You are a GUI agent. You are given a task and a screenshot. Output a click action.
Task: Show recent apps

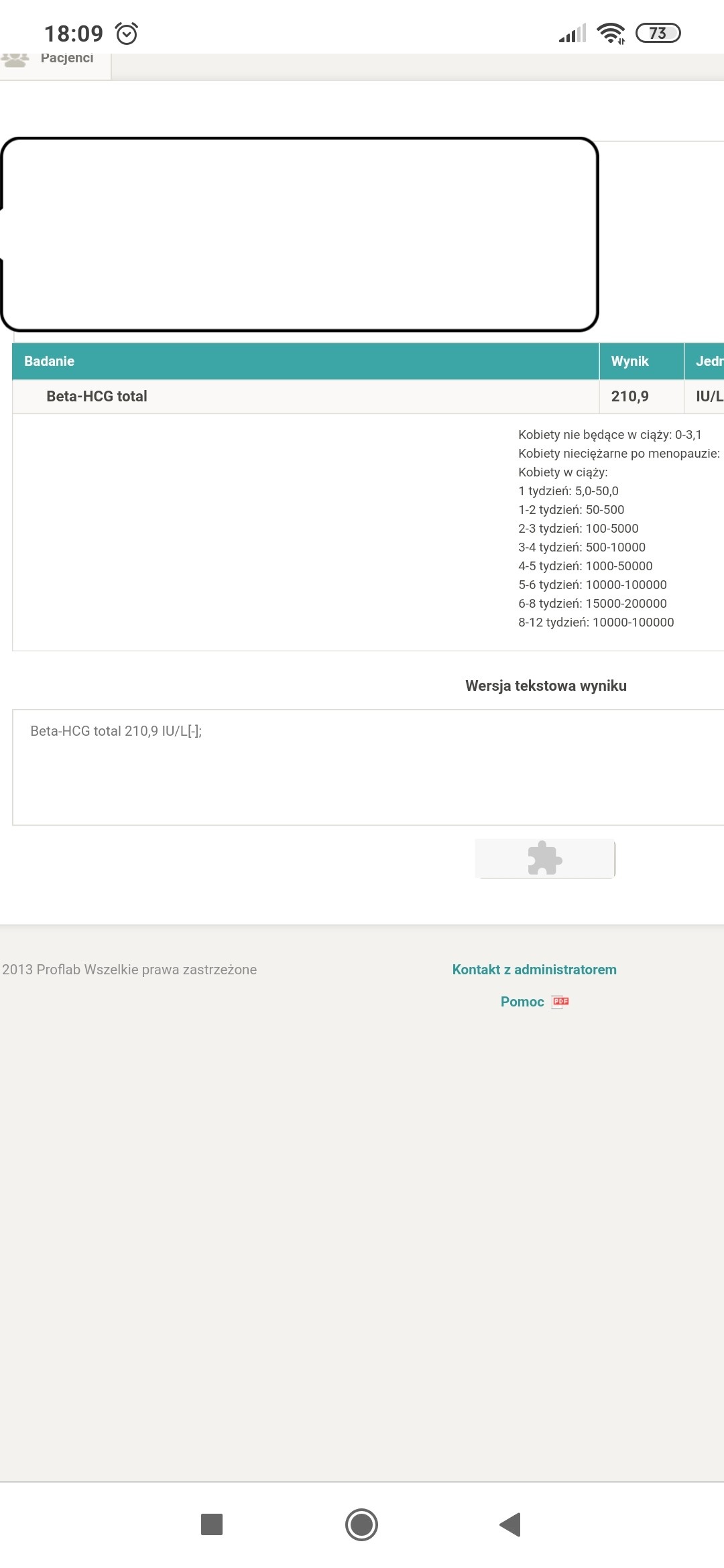(212, 1524)
